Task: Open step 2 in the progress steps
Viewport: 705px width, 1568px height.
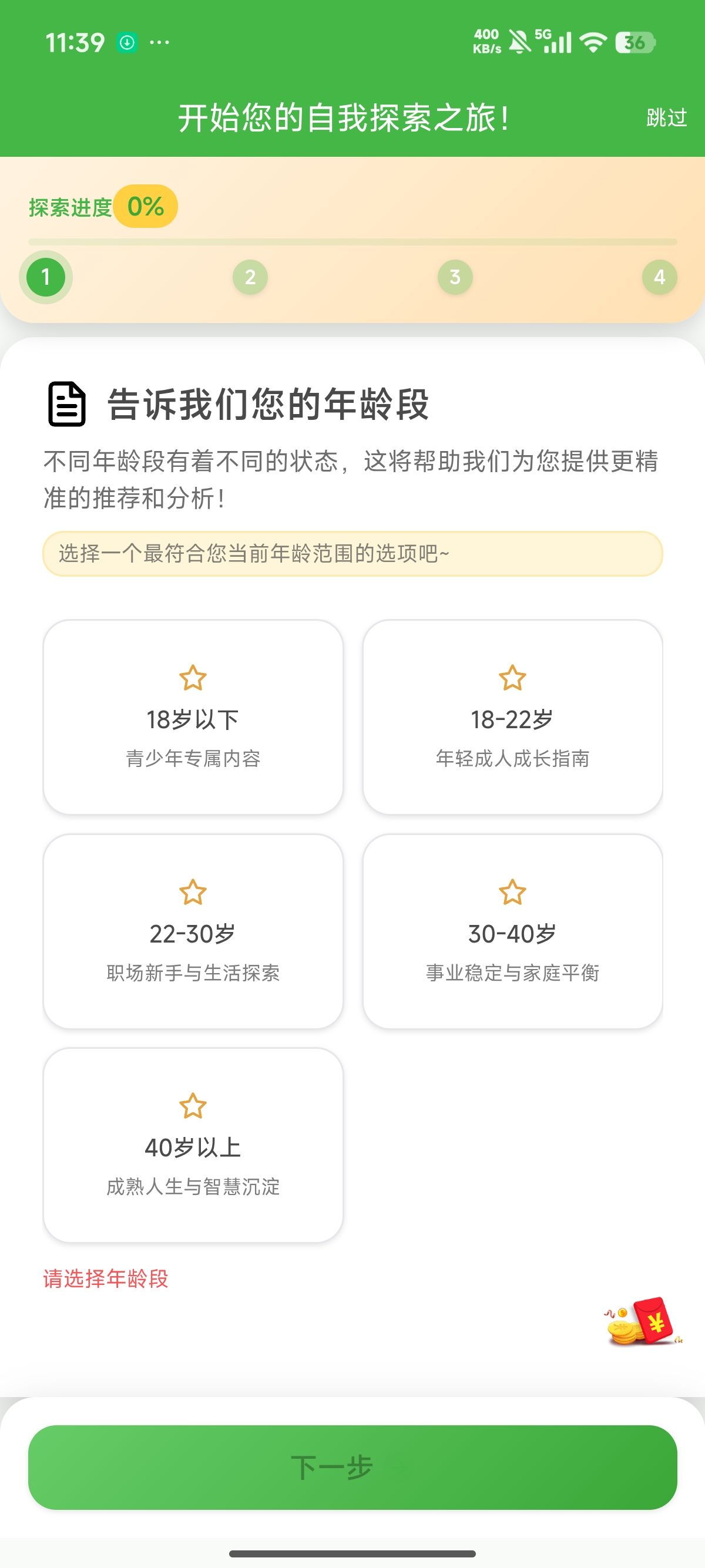Action: click(250, 276)
